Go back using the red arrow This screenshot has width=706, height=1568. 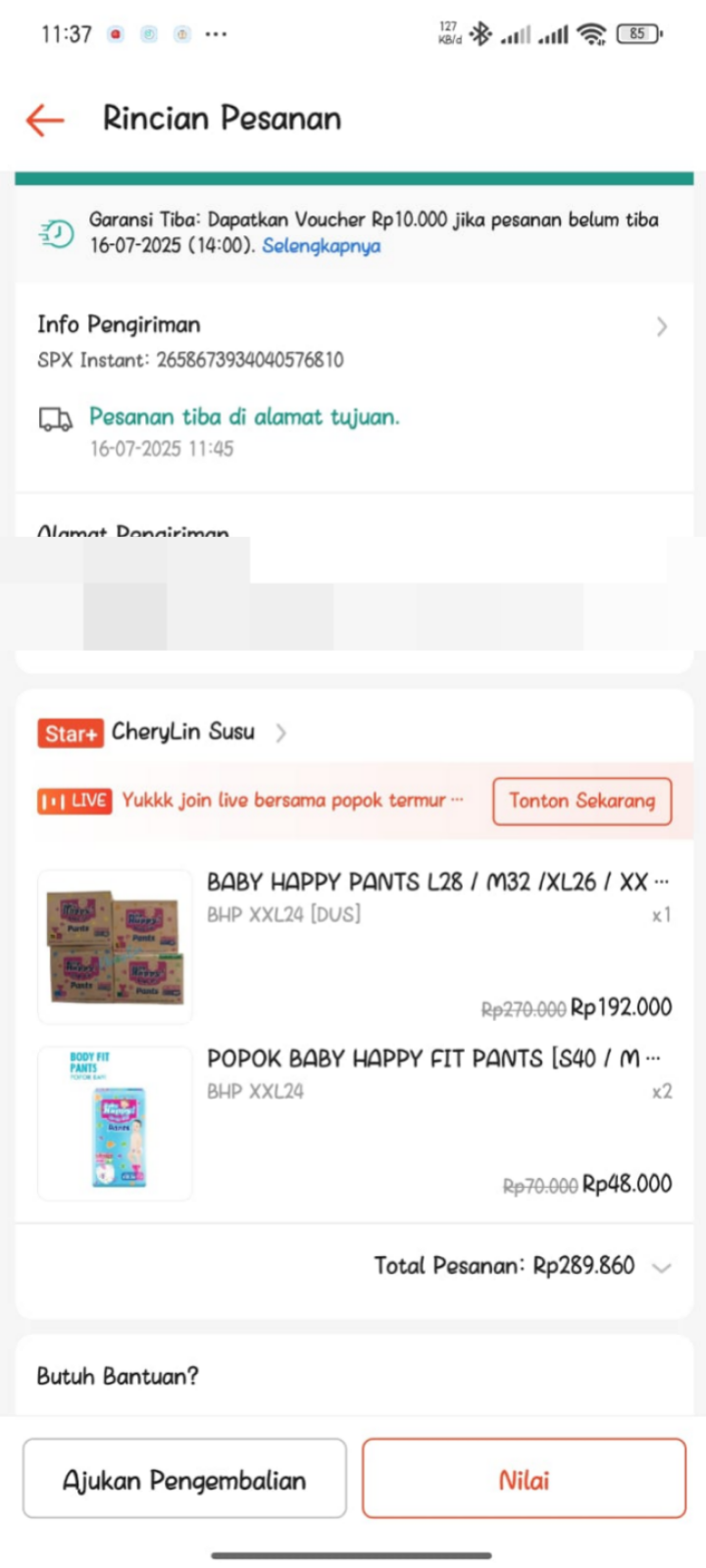(44, 120)
